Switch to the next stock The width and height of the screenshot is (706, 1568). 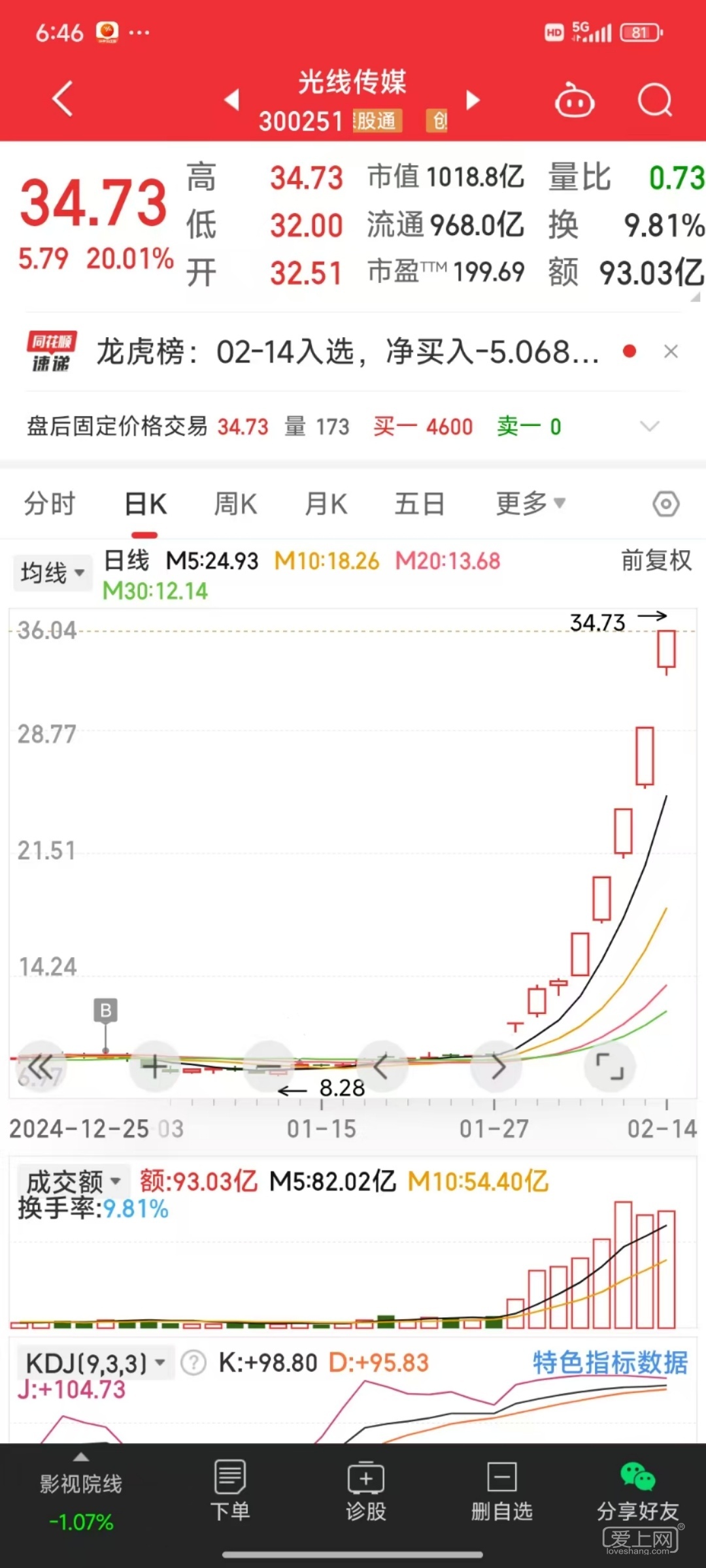[x=473, y=100]
